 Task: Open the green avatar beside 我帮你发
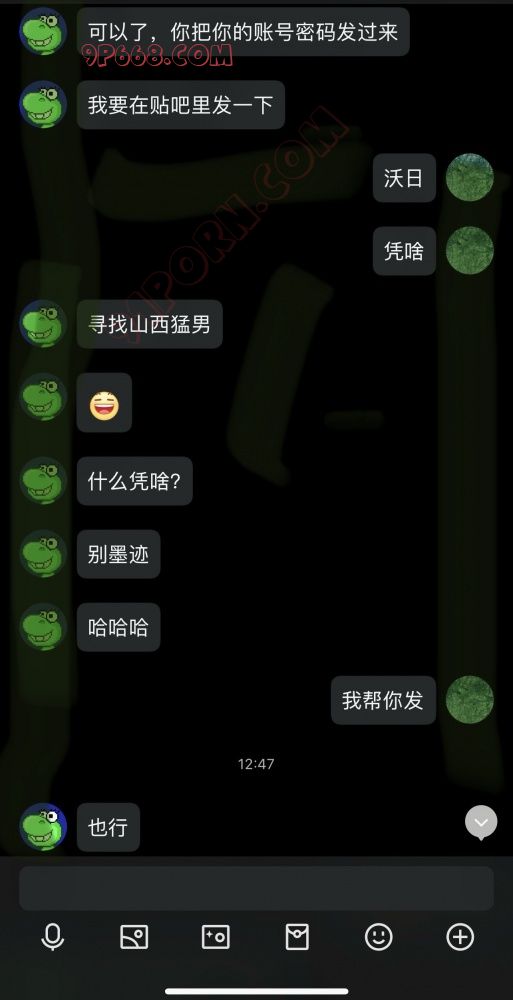(470, 700)
